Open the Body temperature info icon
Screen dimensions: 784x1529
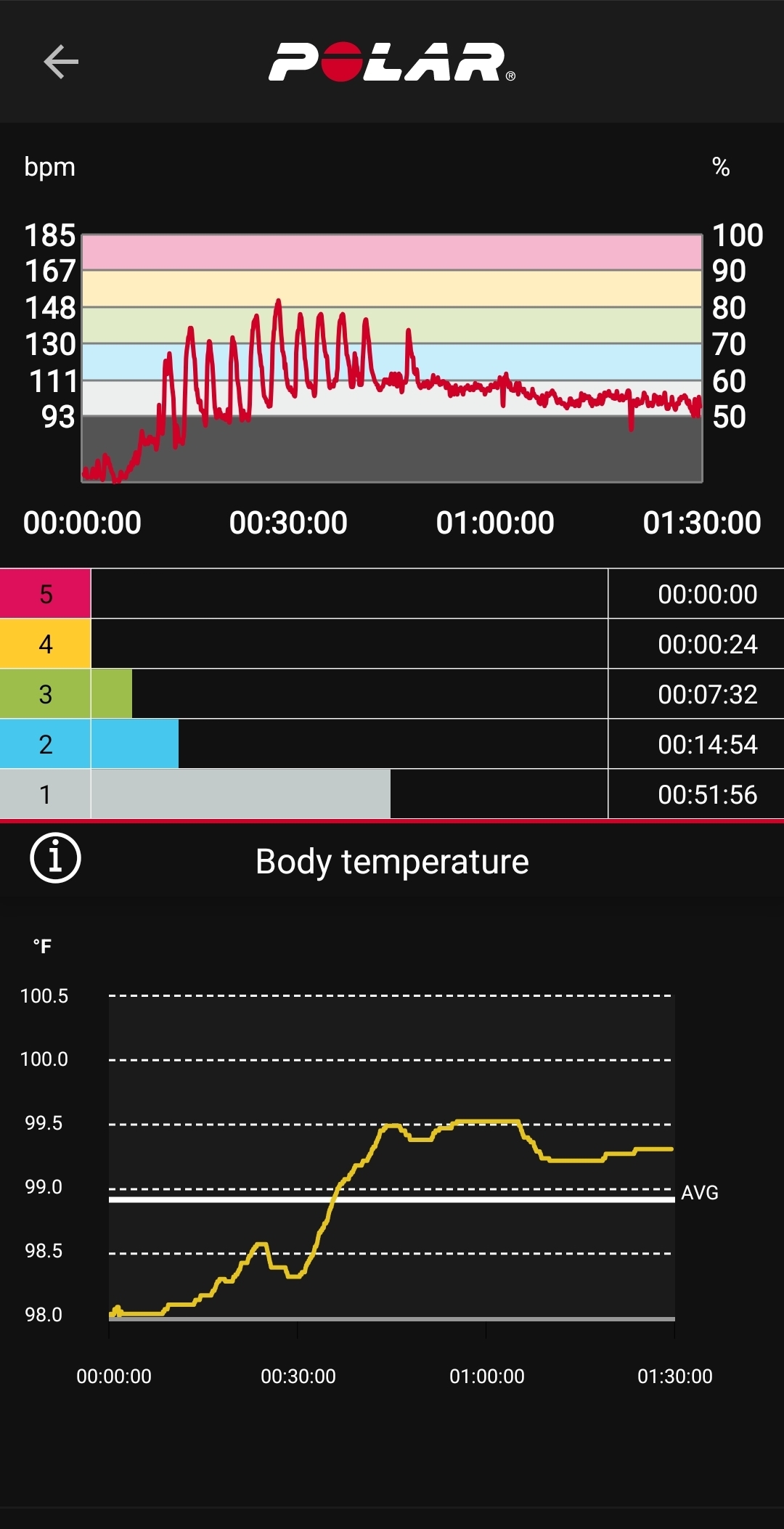[55, 858]
